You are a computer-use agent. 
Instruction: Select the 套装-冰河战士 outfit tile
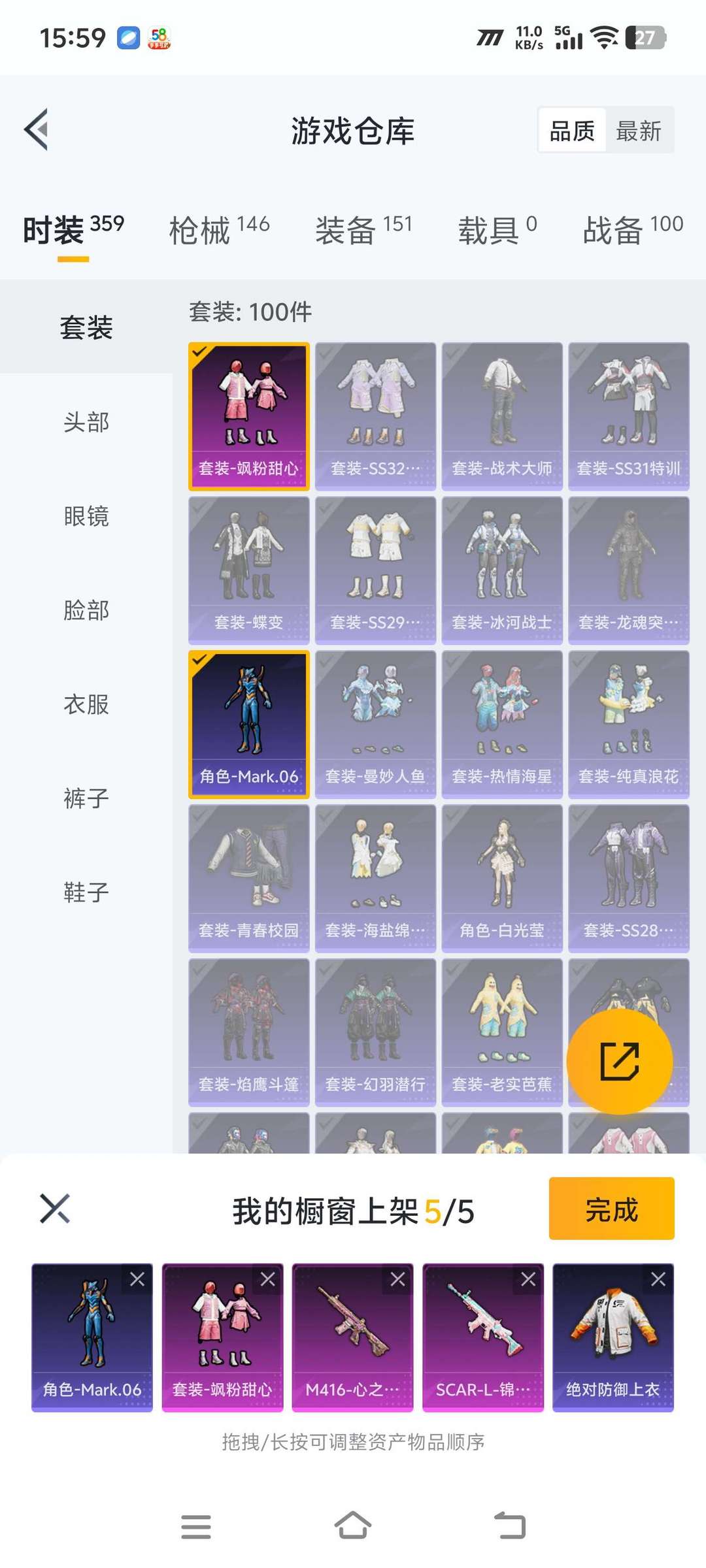502,570
